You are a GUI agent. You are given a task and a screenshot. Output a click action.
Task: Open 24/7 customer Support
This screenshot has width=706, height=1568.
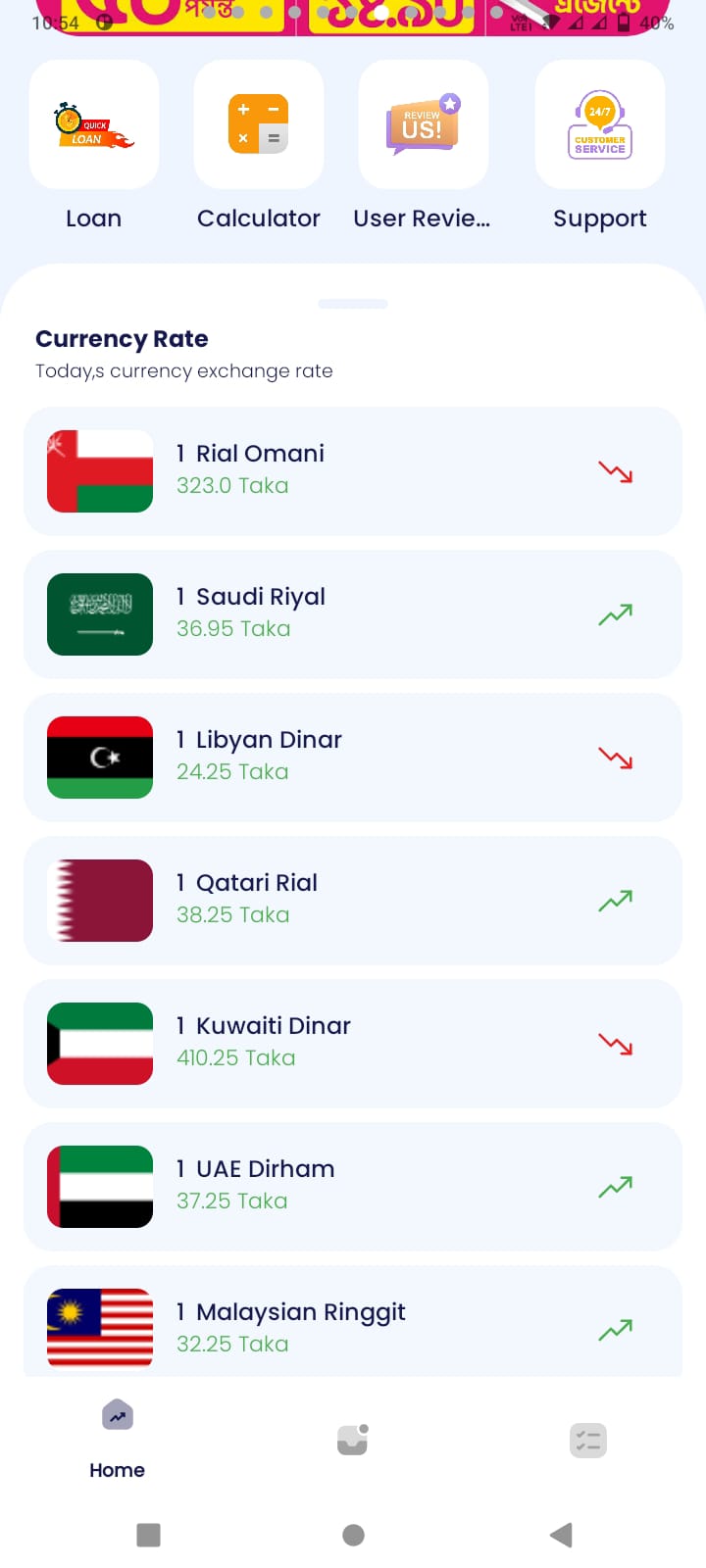600,125
